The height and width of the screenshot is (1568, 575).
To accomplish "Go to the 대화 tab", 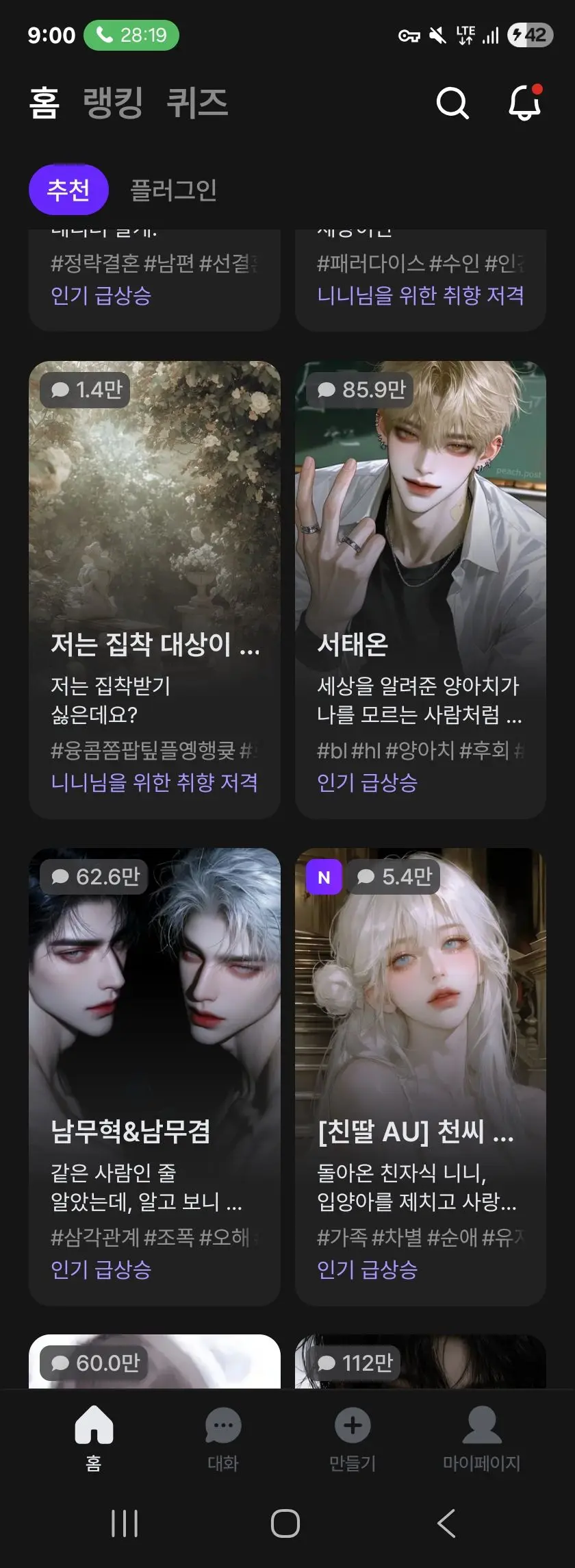I will [223, 1439].
